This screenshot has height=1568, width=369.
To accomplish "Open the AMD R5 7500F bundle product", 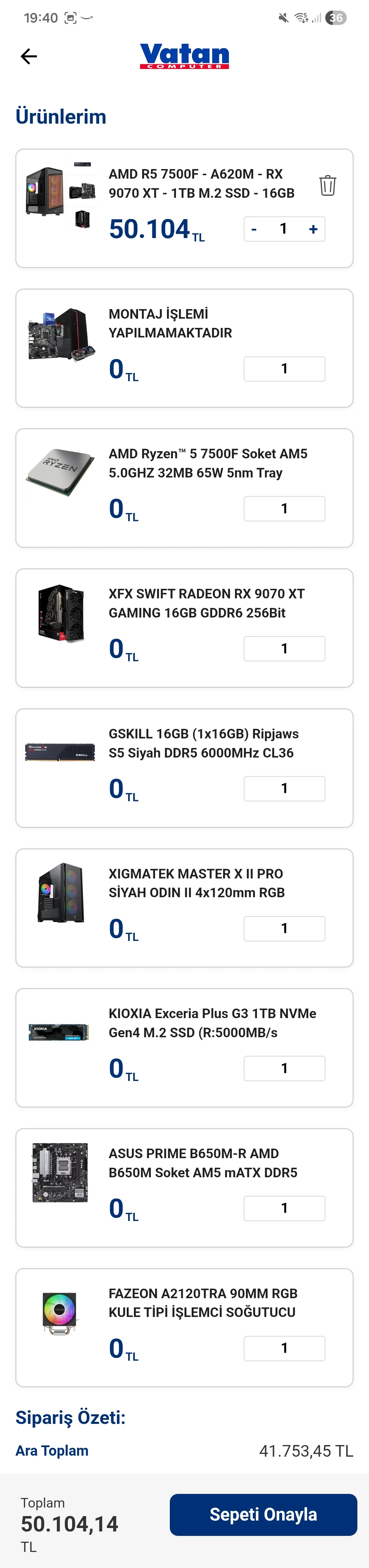I will click(201, 183).
